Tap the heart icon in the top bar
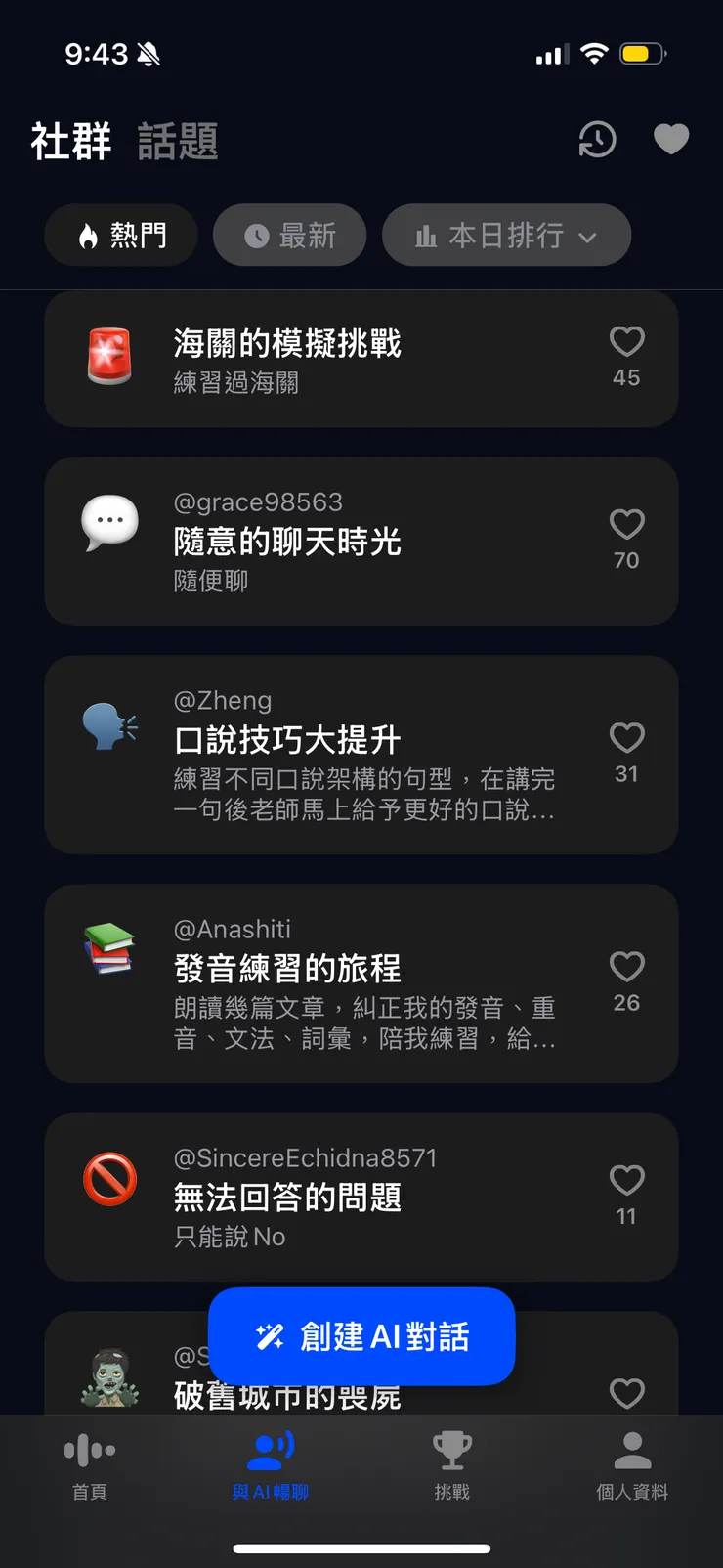The width and height of the screenshot is (723, 1568). 671,139
